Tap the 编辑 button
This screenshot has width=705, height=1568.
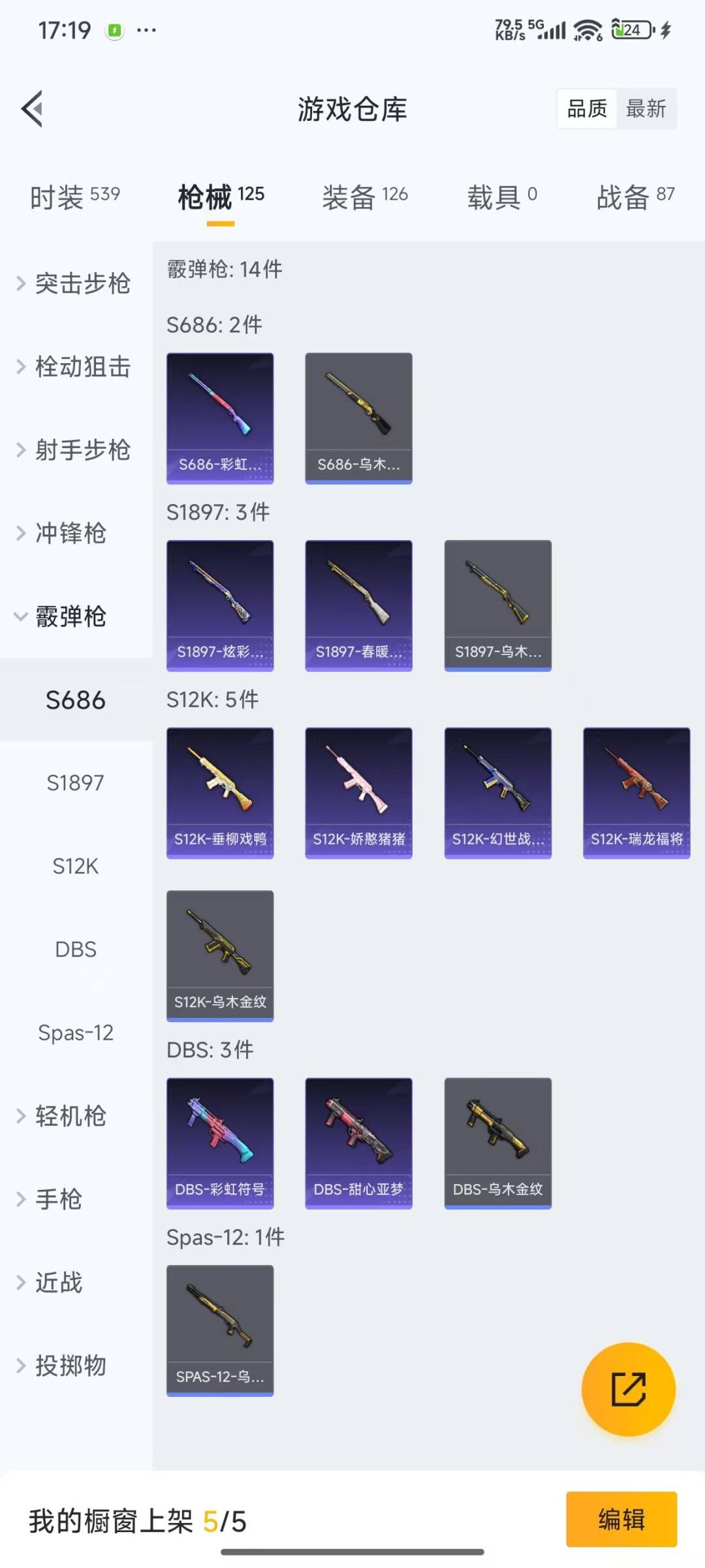click(x=621, y=1519)
